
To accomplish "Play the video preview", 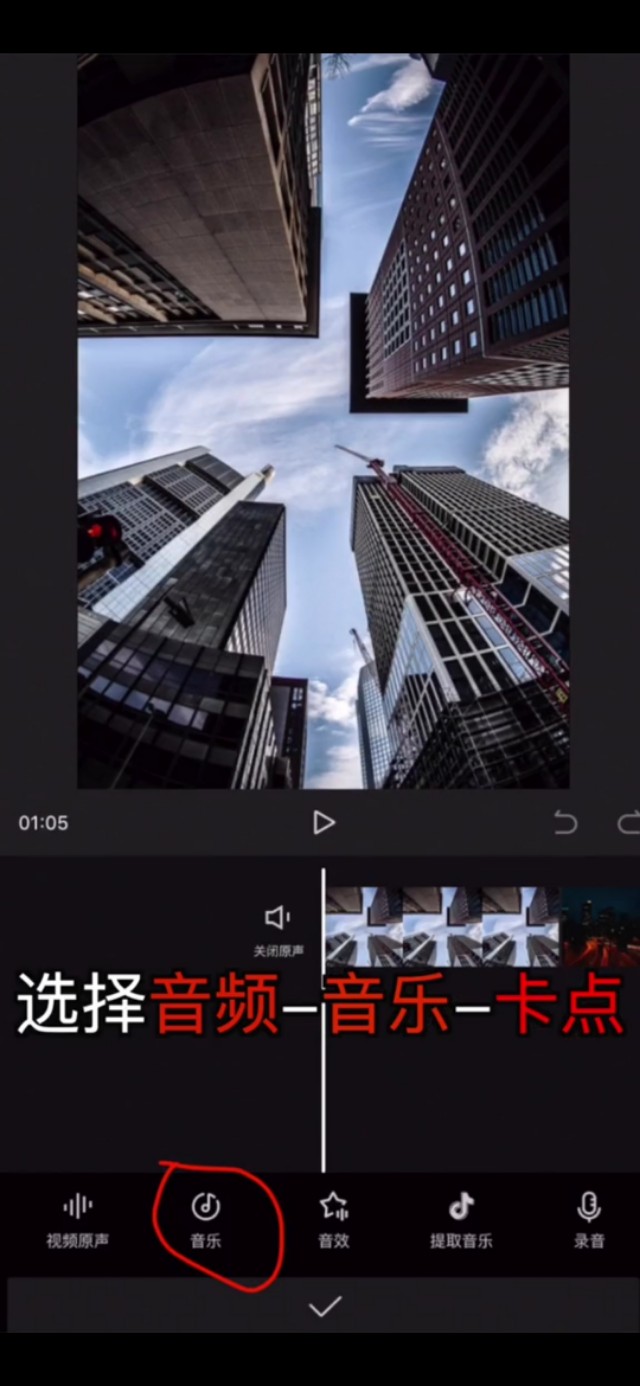I will coord(323,822).
